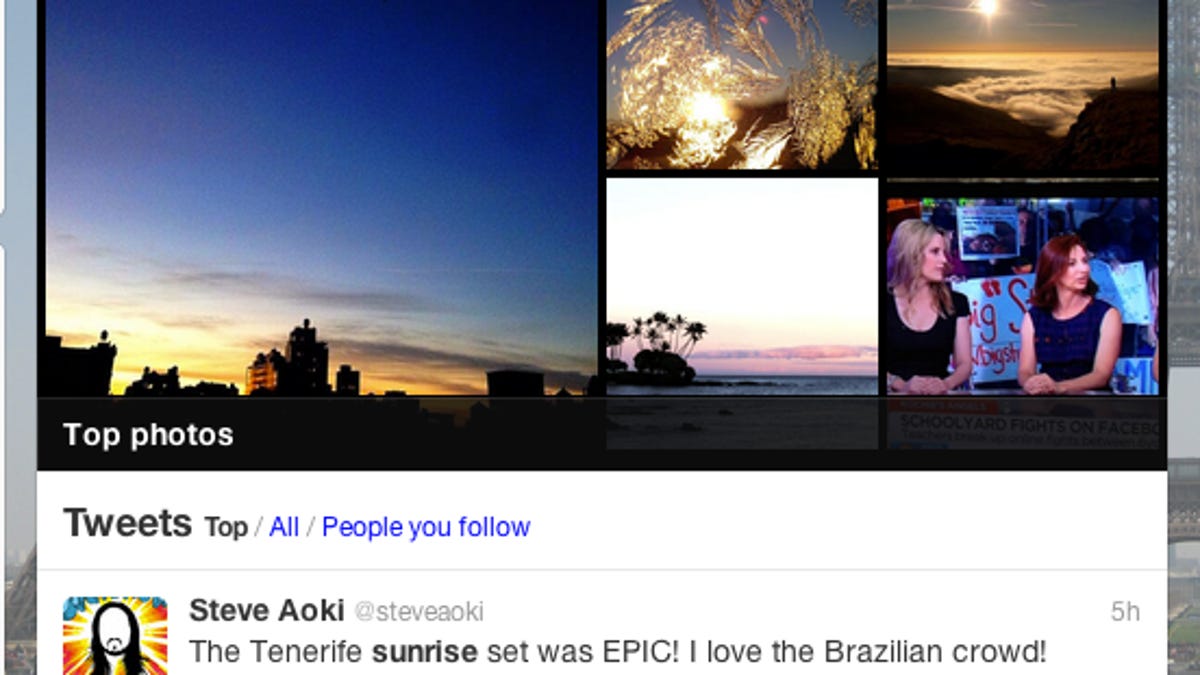Open Steve Aoki's profile name

pos(266,611)
